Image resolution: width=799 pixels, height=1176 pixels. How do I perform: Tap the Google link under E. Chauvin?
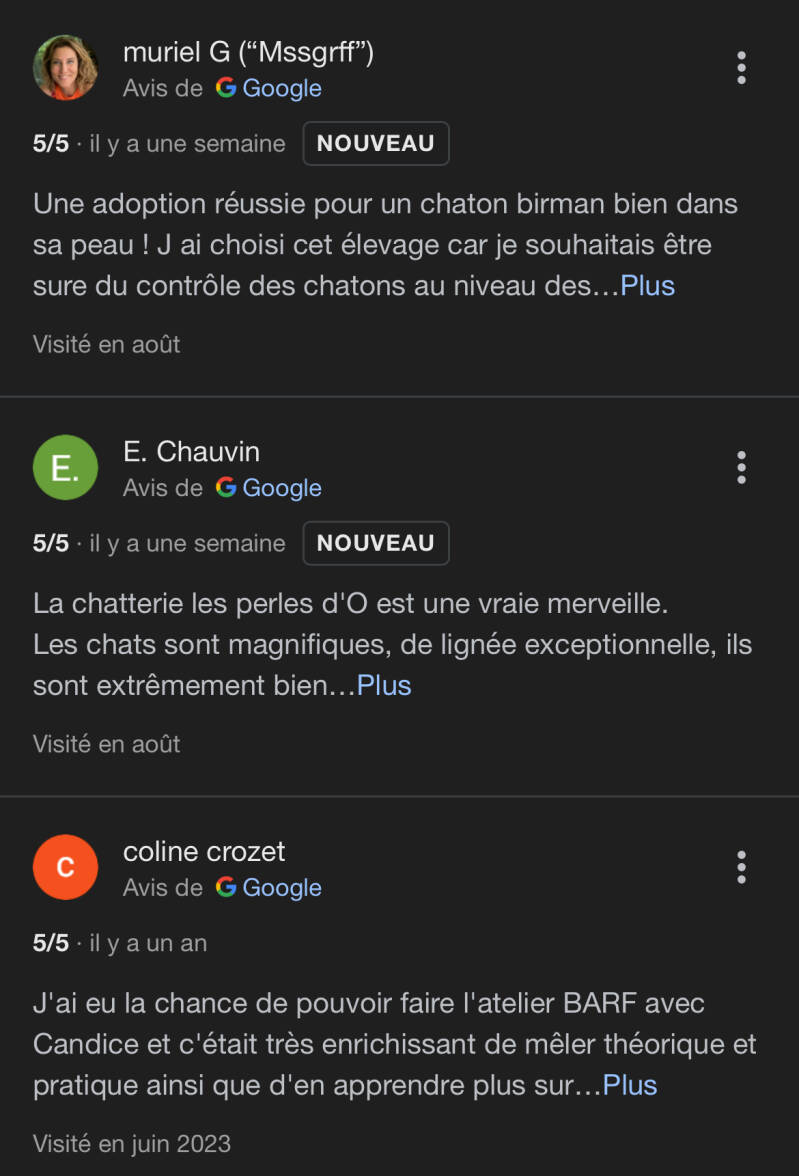269,488
